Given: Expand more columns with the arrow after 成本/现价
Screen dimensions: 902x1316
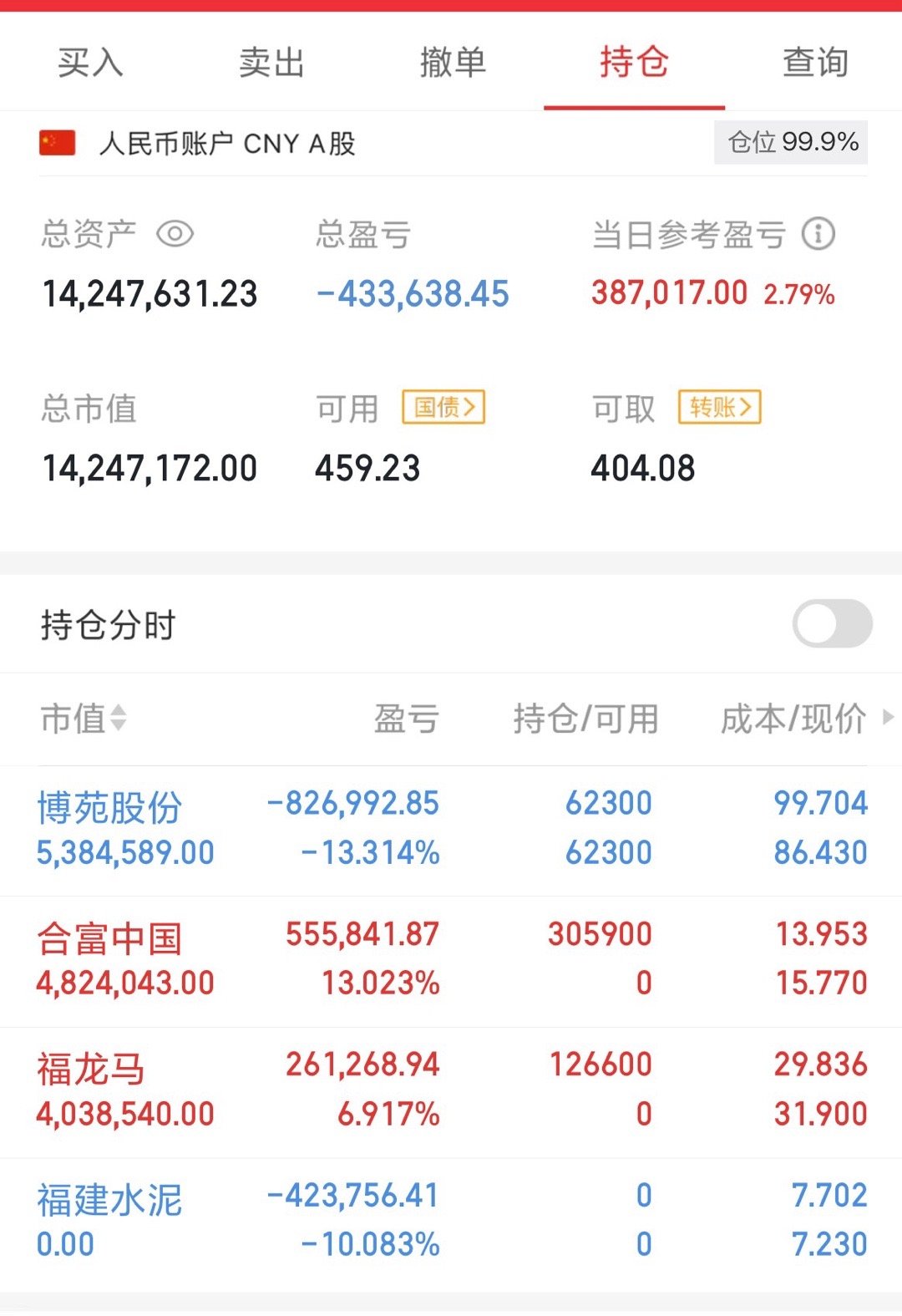Looking at the screenshot, I should click(x=888, y=717).
